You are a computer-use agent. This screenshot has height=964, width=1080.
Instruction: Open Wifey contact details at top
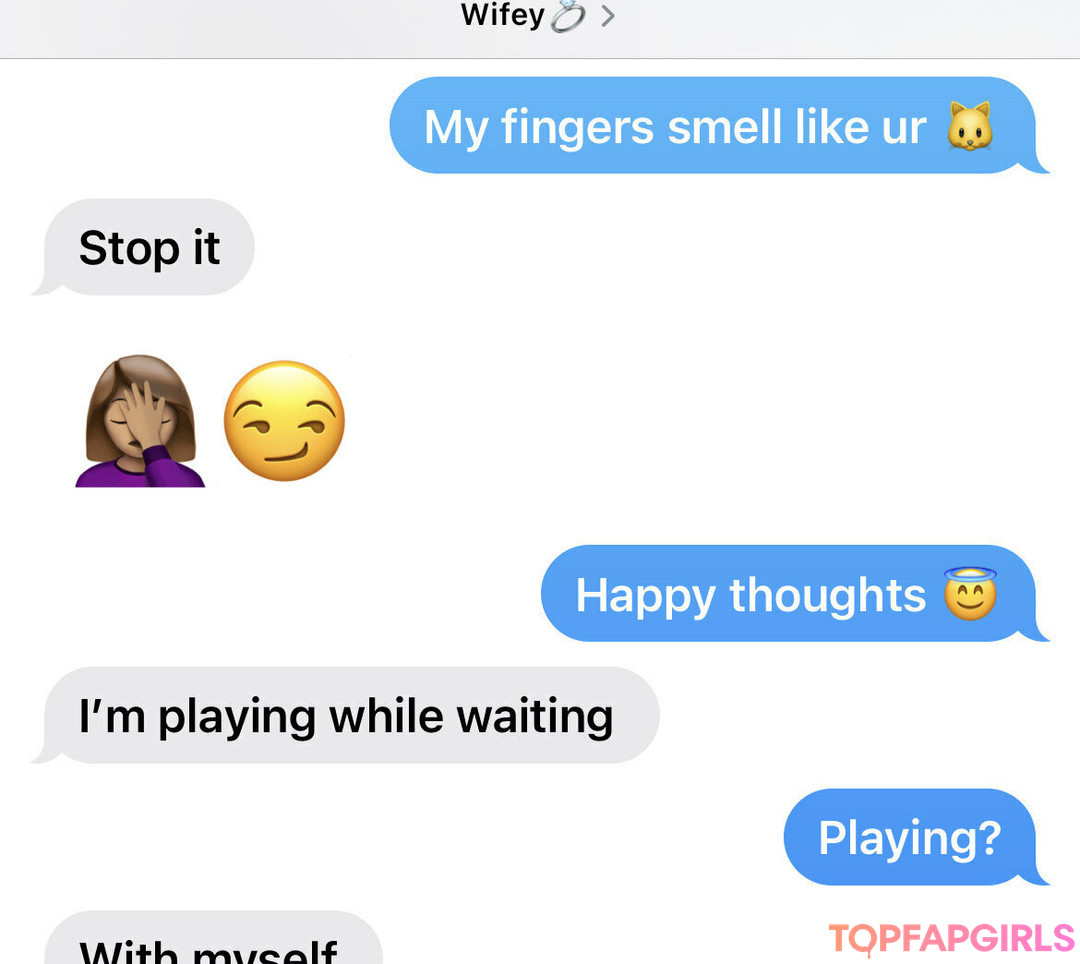pos(536,17)
